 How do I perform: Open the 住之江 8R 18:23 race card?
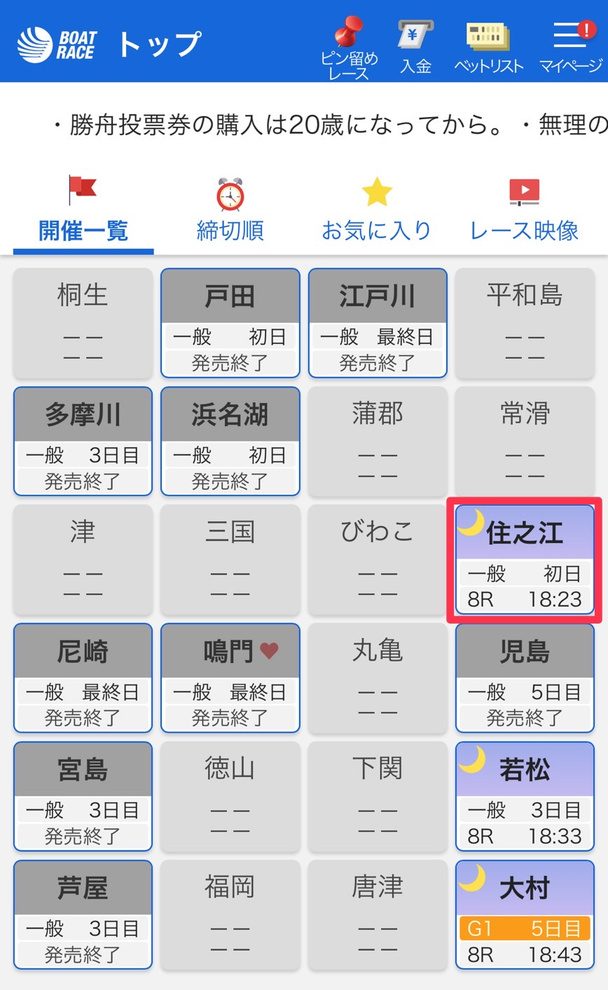click(525, 559)
